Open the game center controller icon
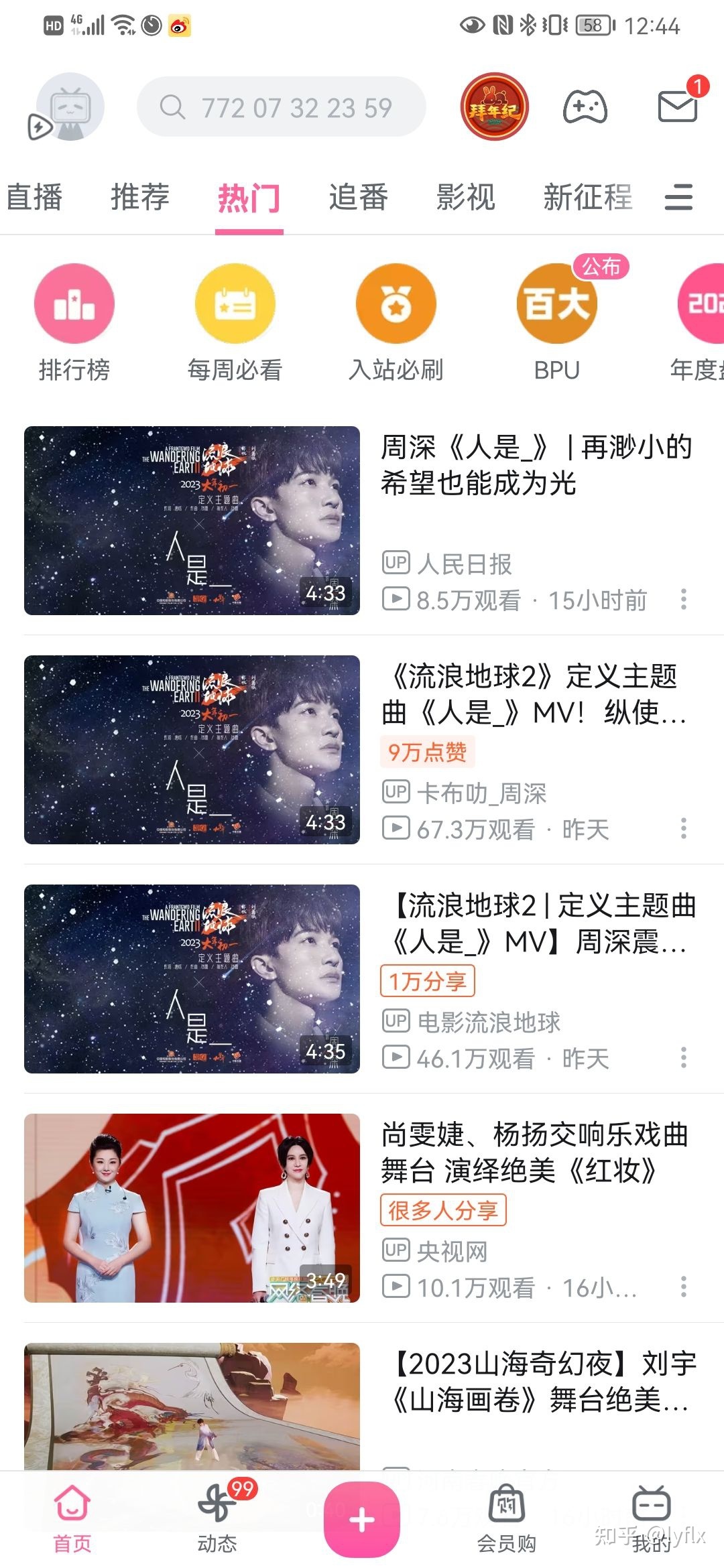 (x=585, y=107)
